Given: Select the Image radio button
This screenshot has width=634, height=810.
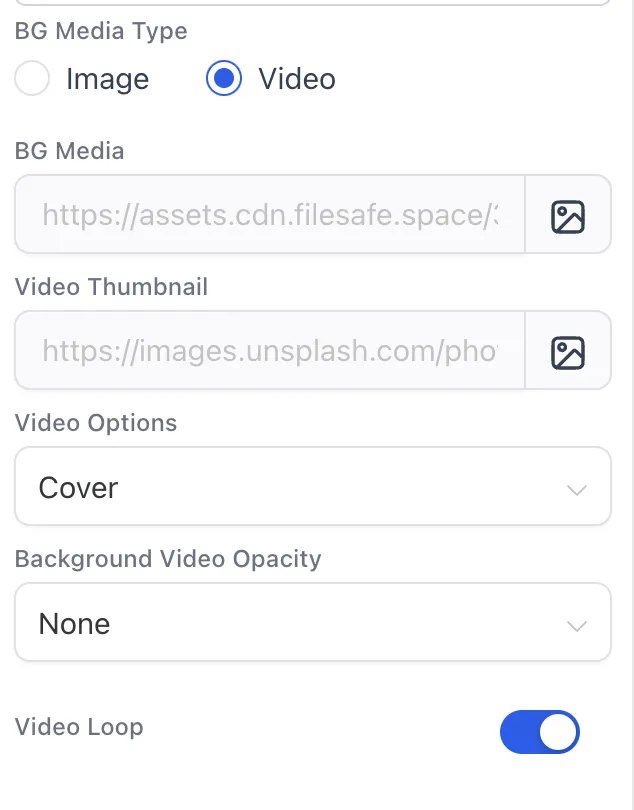Looking at the screenshot, I should click(33, 79).
